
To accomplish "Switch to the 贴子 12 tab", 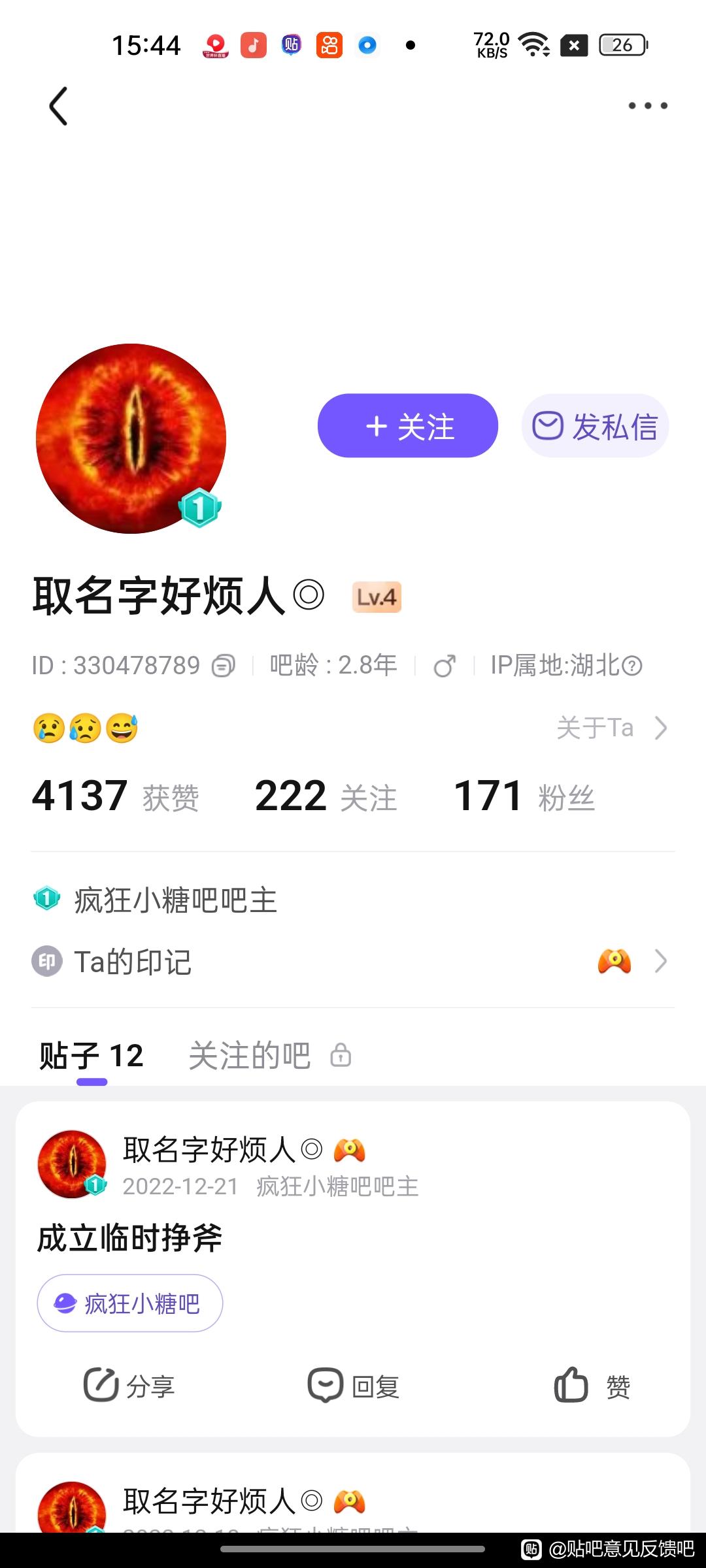I will (92, 1056).
